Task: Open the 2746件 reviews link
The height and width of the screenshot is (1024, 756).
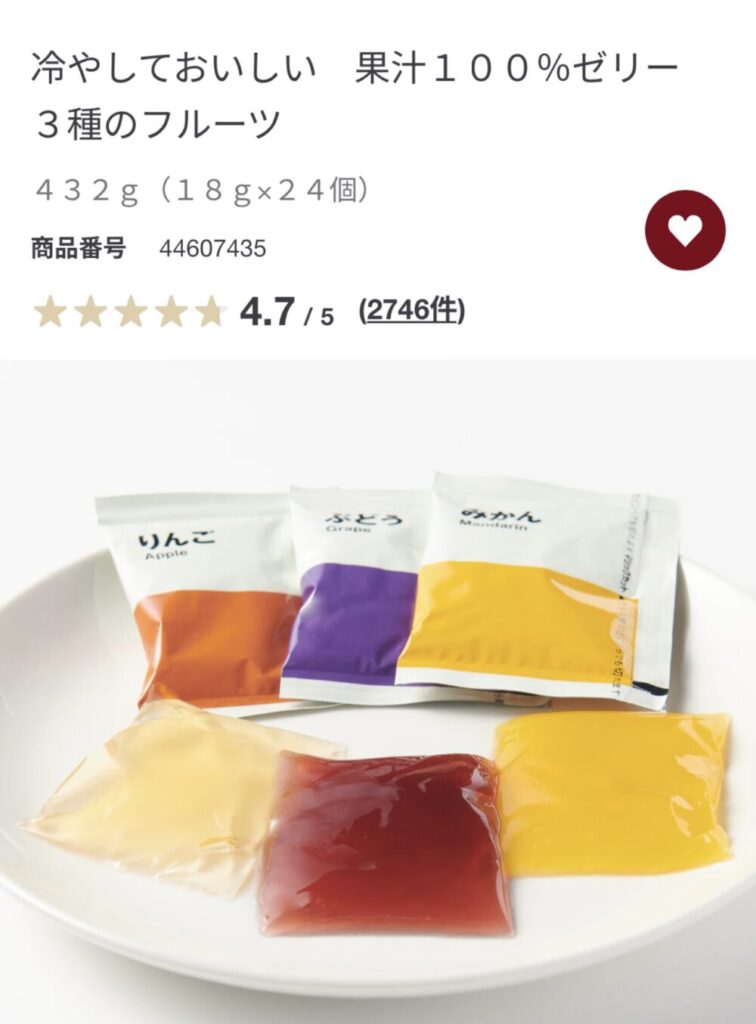Action: (x=411, y=311)
